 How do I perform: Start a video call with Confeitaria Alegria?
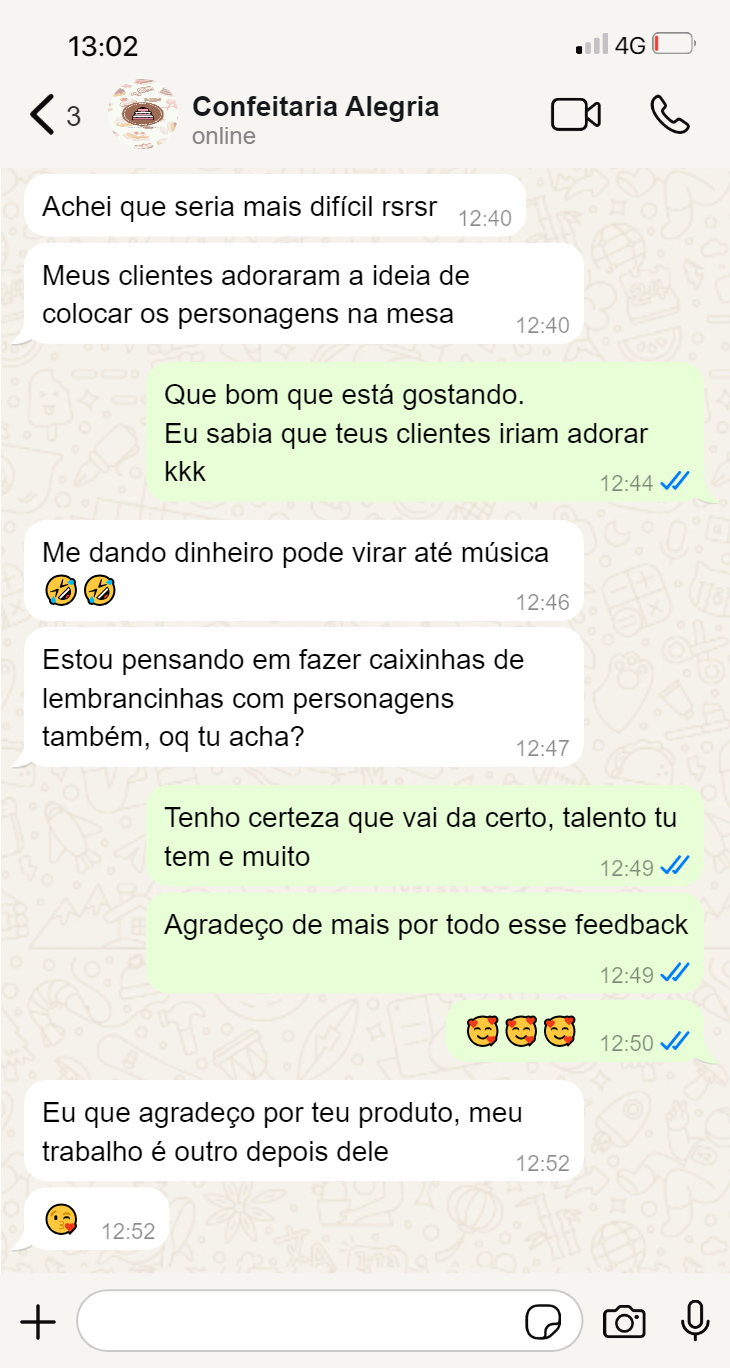[576, 114]
